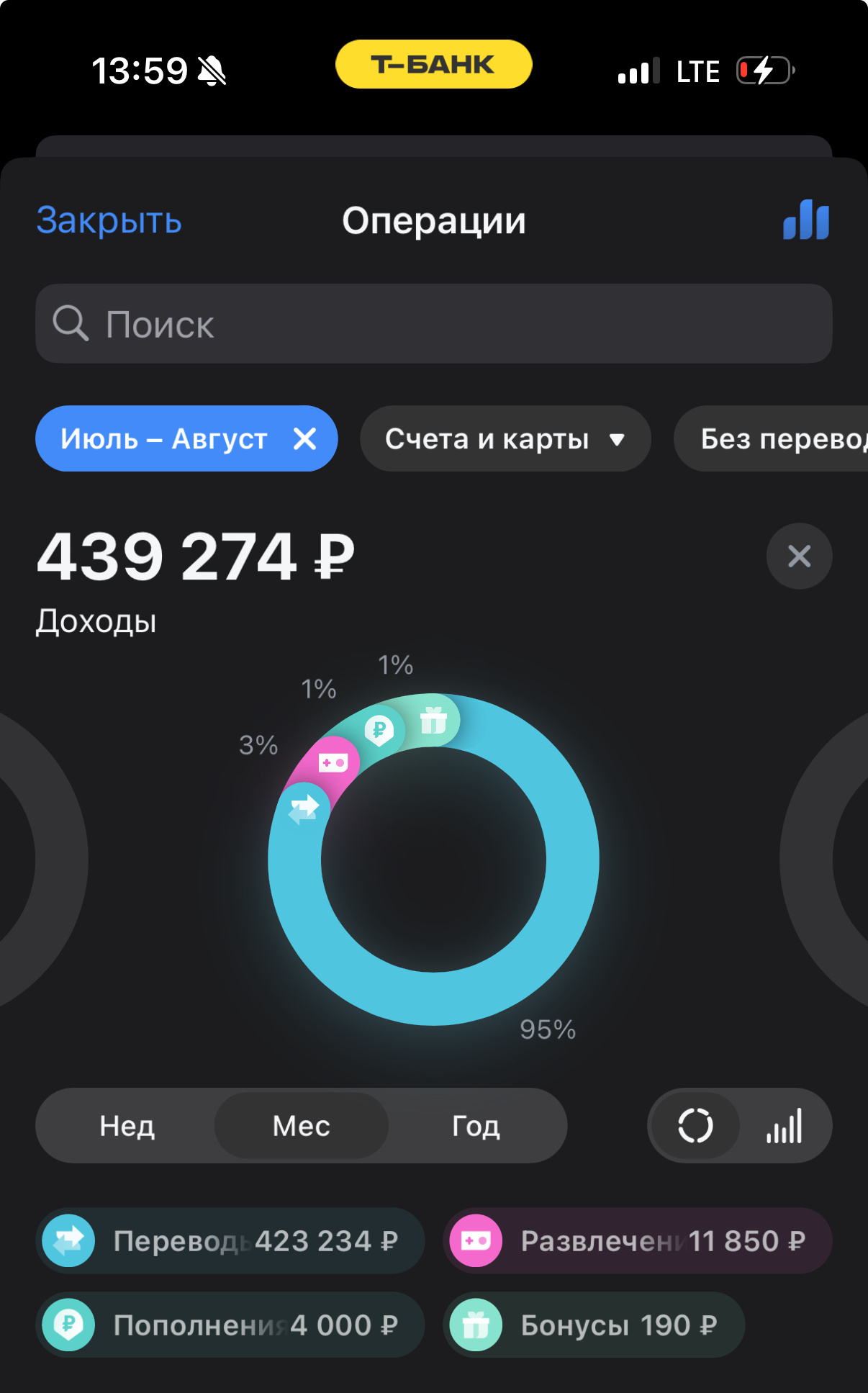Tap the gift segment icon on the donut
The image size is (868, 1393).
pos(433,720)
